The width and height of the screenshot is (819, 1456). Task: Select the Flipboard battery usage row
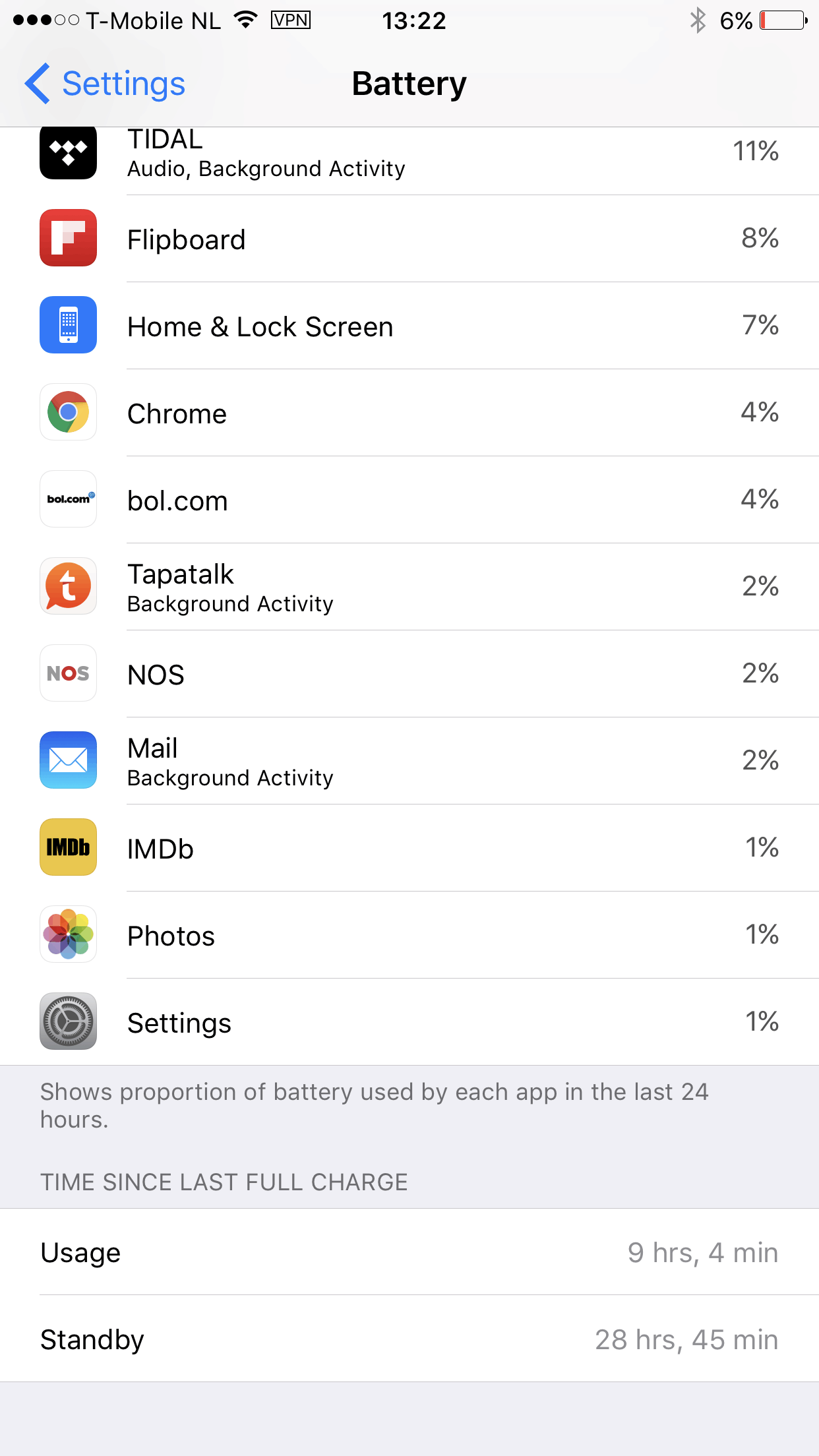click(409, 239)
